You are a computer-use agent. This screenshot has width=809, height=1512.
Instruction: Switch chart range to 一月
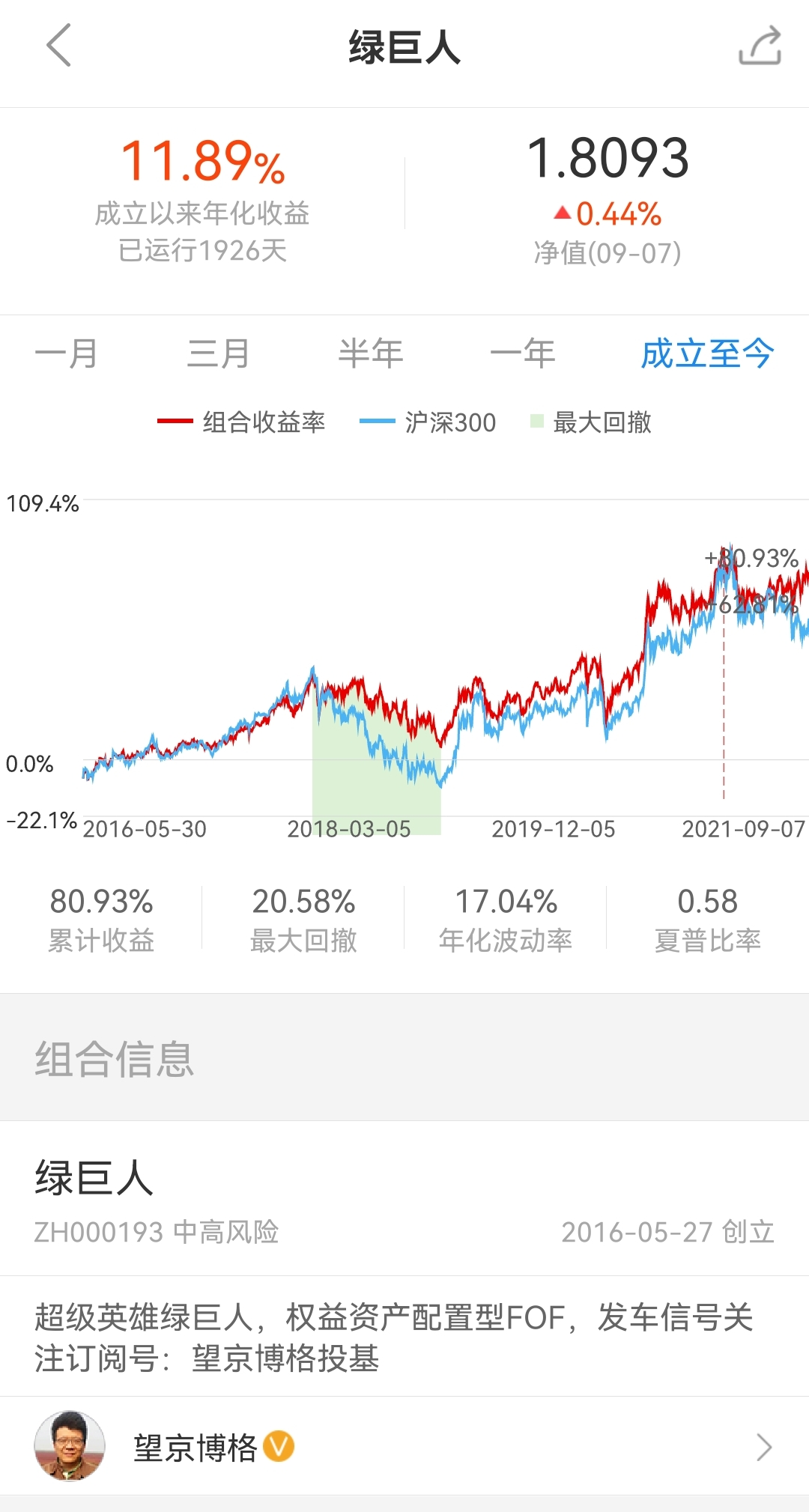tap(66, 353)
